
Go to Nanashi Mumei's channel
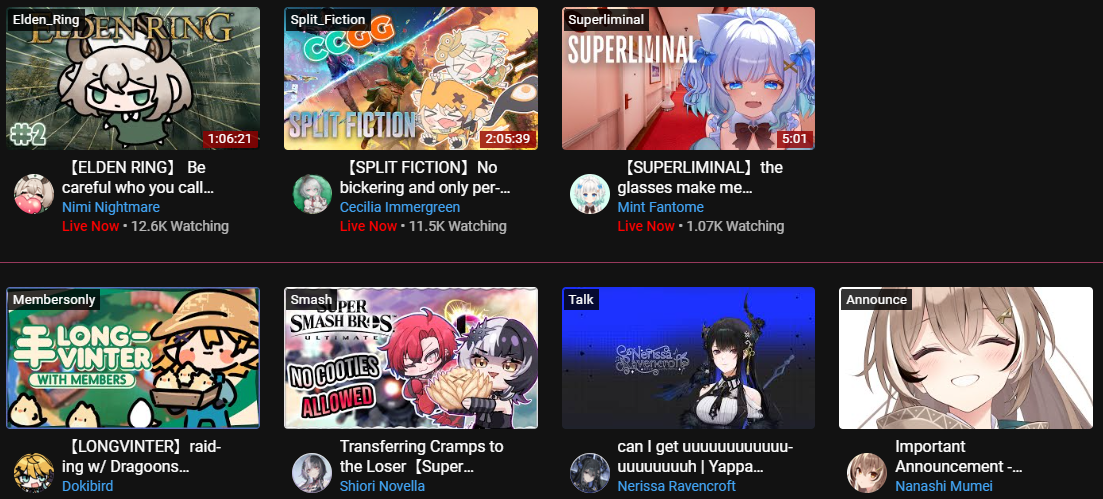(x=944, y=486)
